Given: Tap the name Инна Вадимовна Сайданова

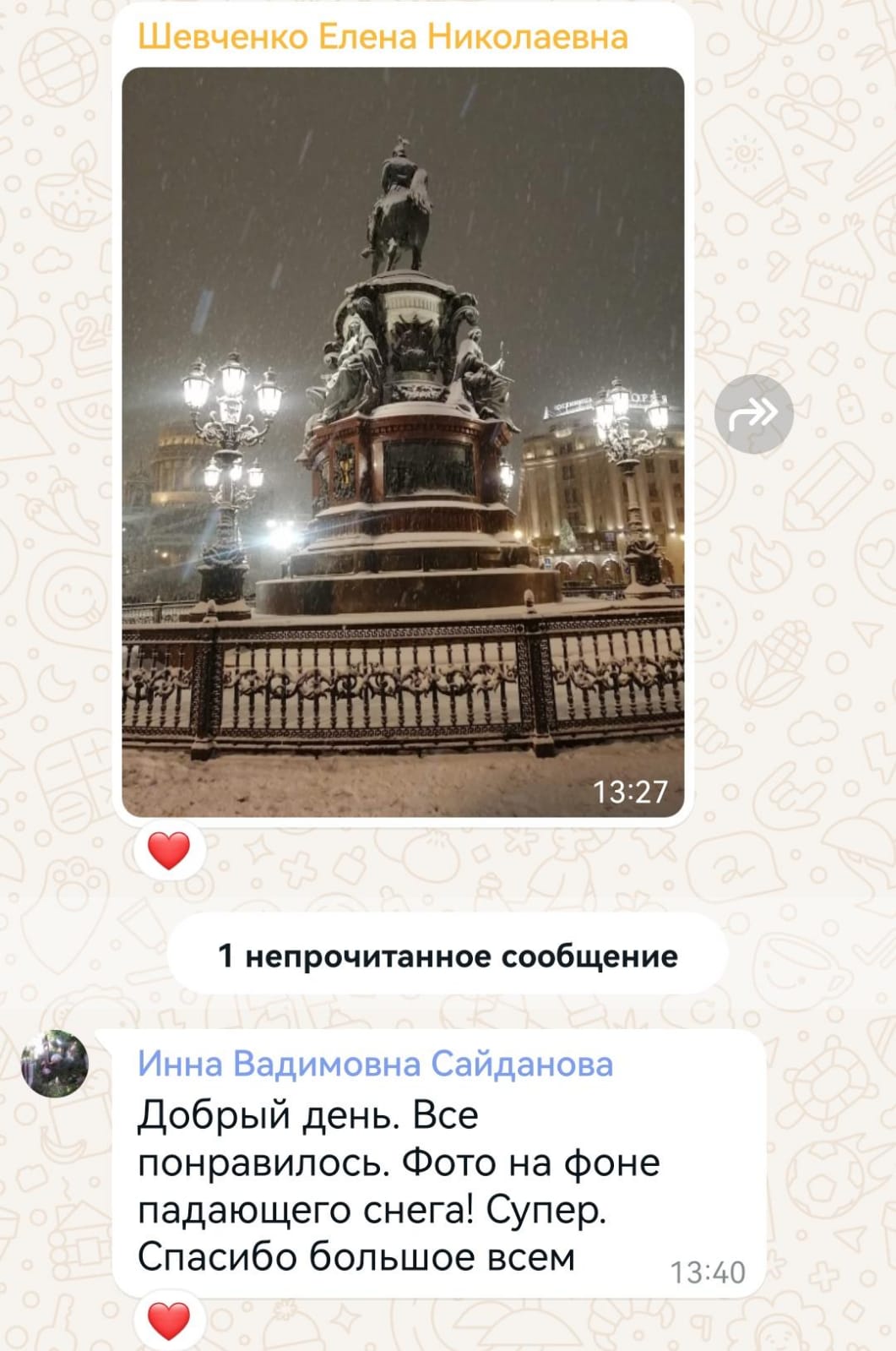Looking at the screenshot, I should point(375,1064).
